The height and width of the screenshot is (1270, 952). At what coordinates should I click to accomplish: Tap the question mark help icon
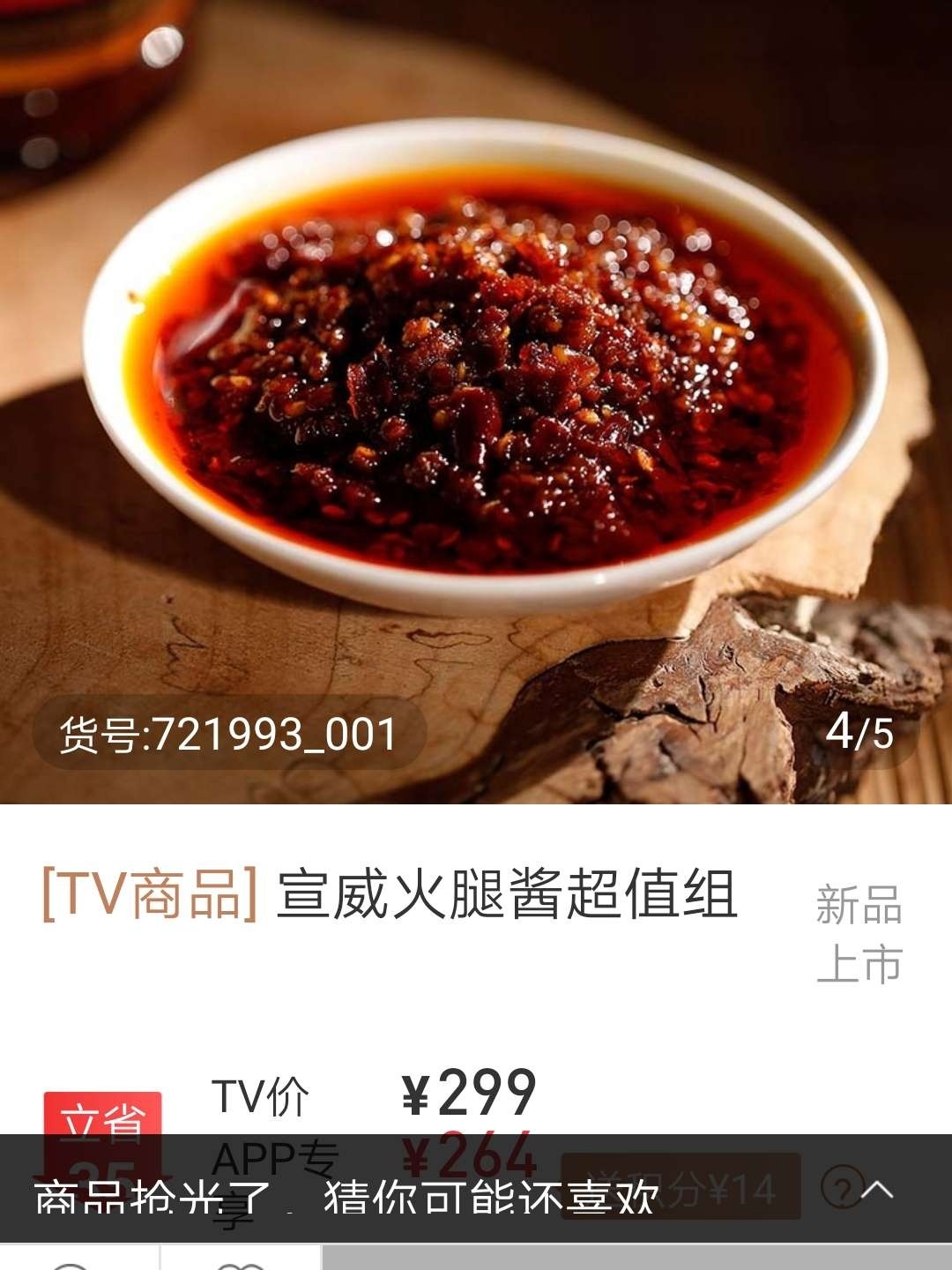[x=840, y=1186]
